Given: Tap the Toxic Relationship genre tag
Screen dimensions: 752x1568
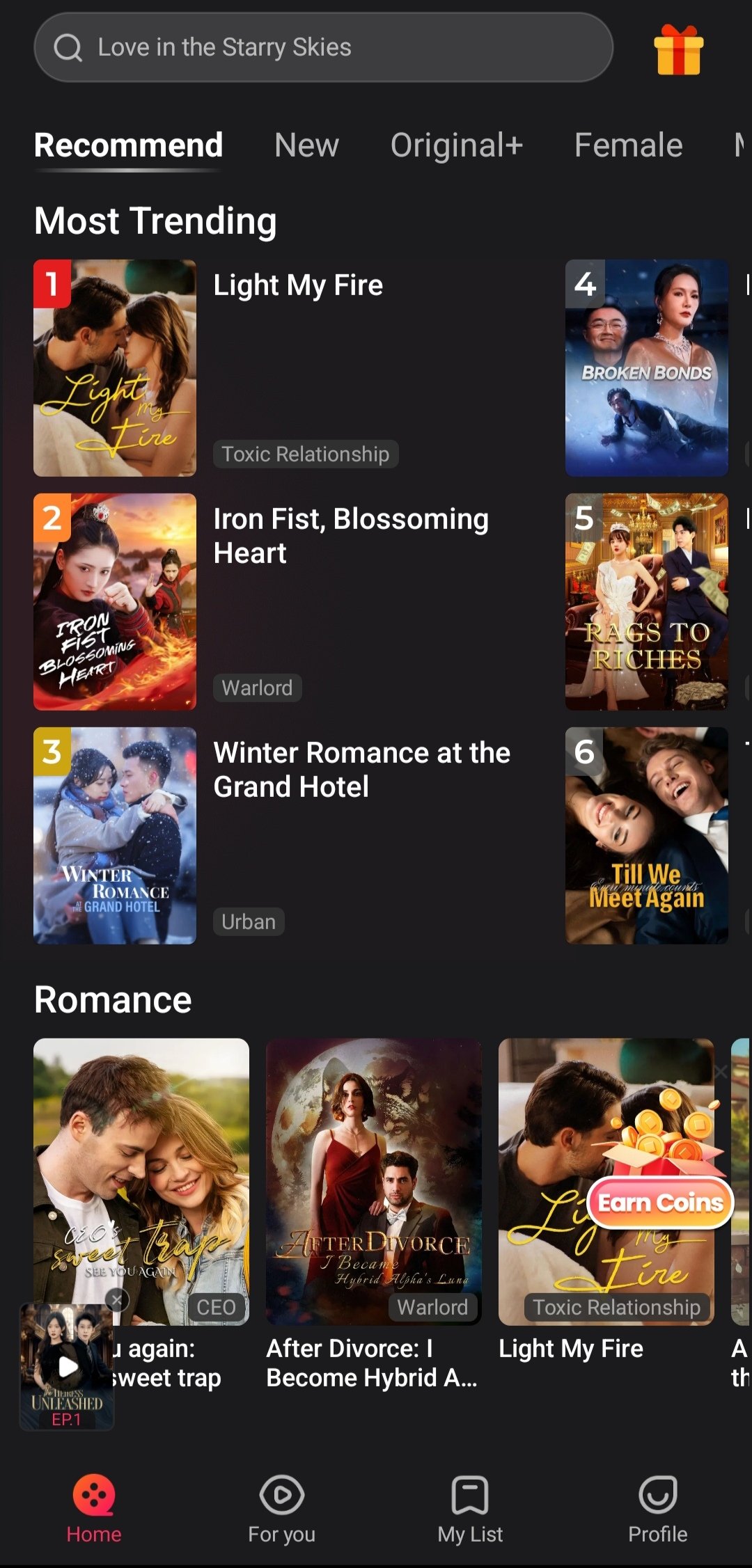Looking at the screenshot, I should [305, 454].
